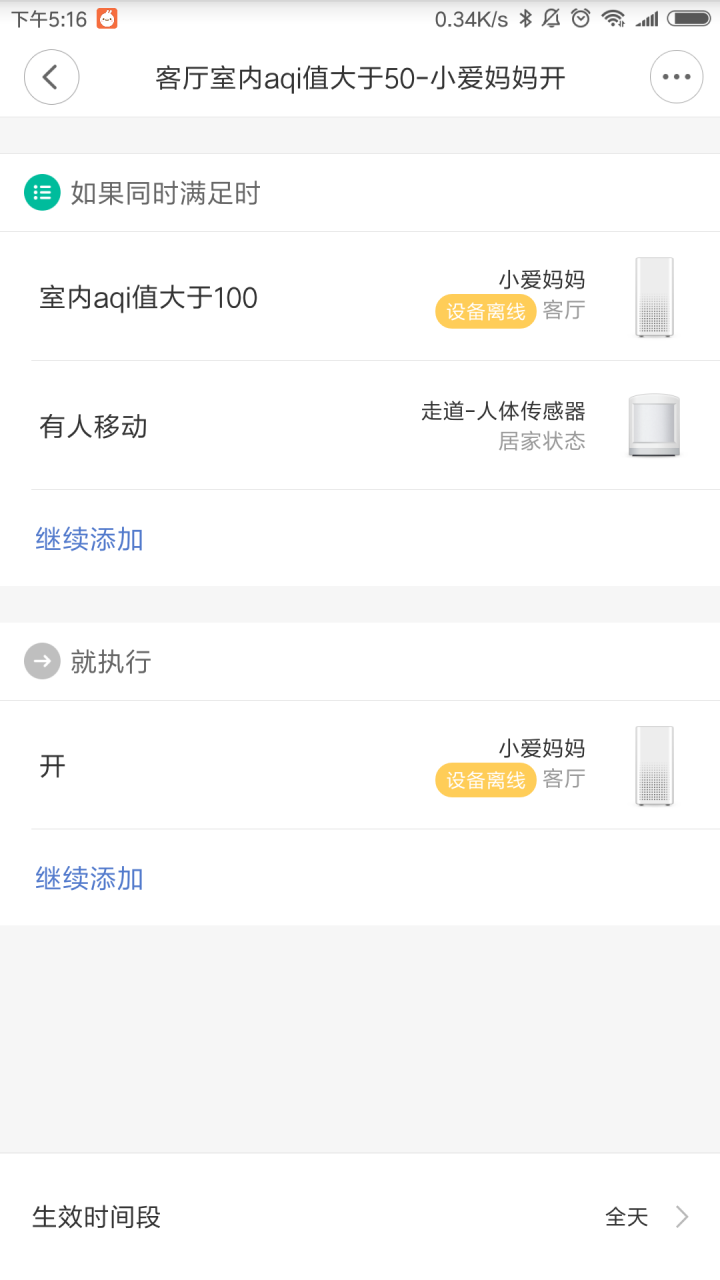Viewport: 720px width, 1280px height.
Task: Tap 继续添加 under the 就执行 section
Action: 90,878
